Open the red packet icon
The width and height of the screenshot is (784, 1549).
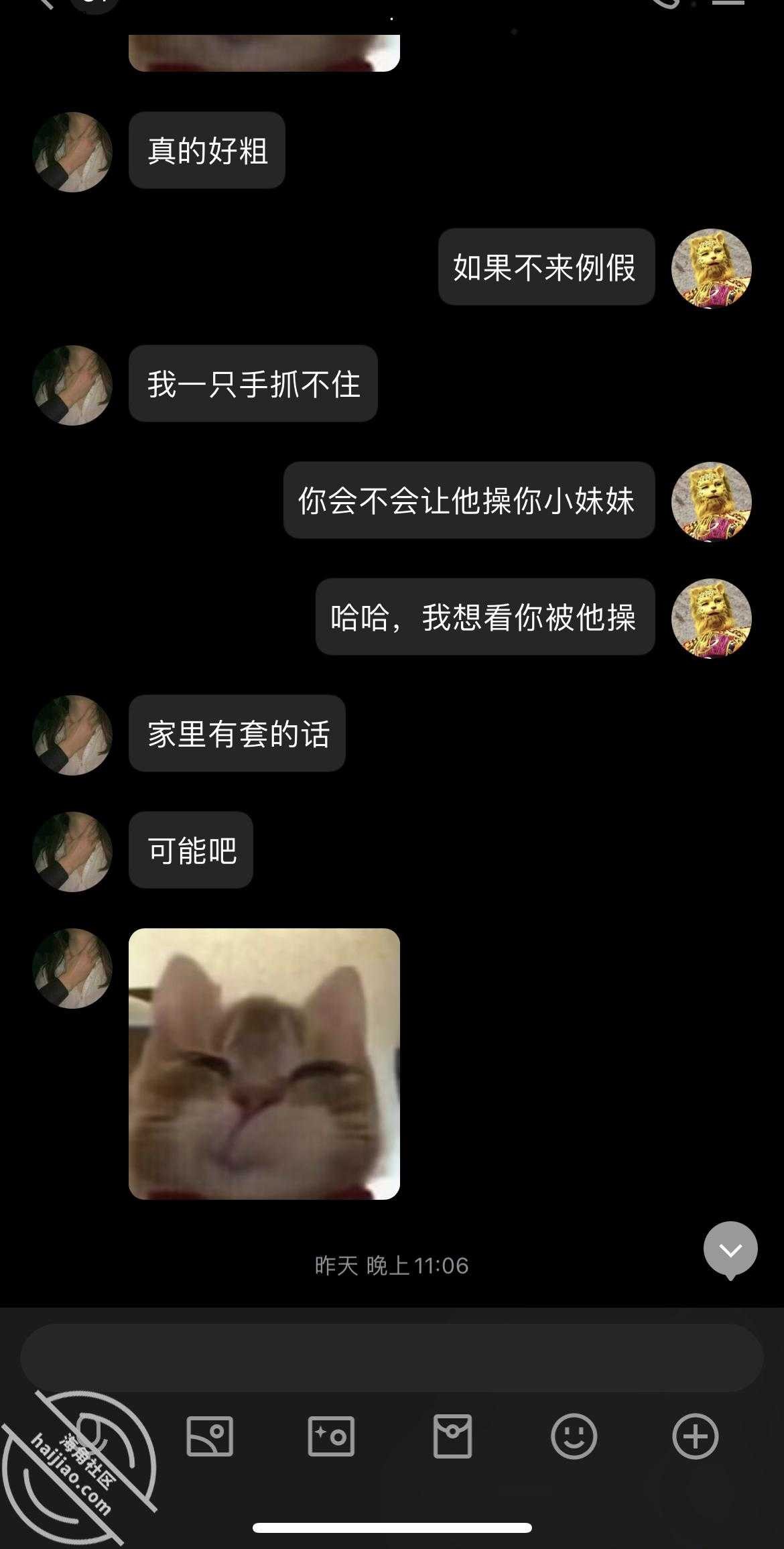pyautogui.click(x=453, y=1436)
